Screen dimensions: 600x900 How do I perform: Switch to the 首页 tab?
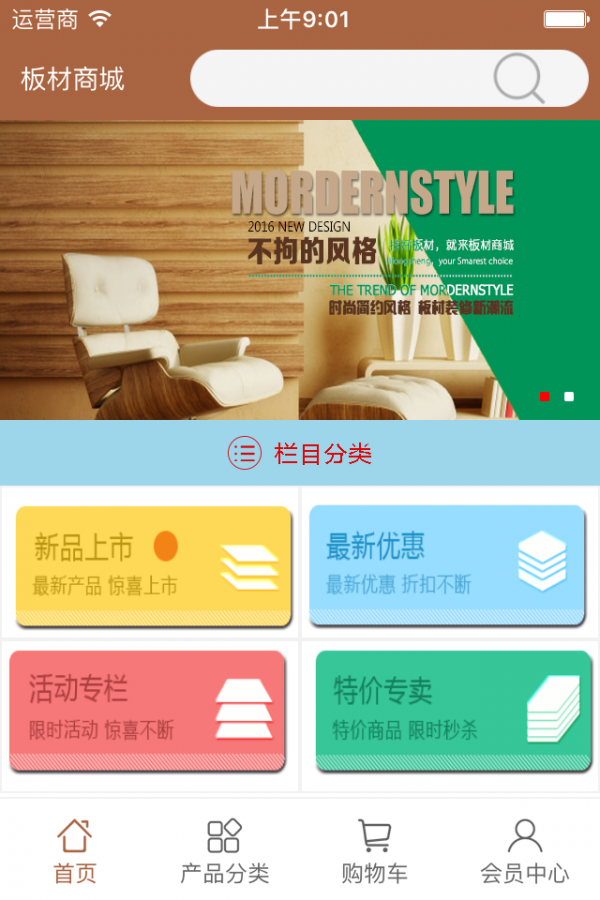point(75,850)
